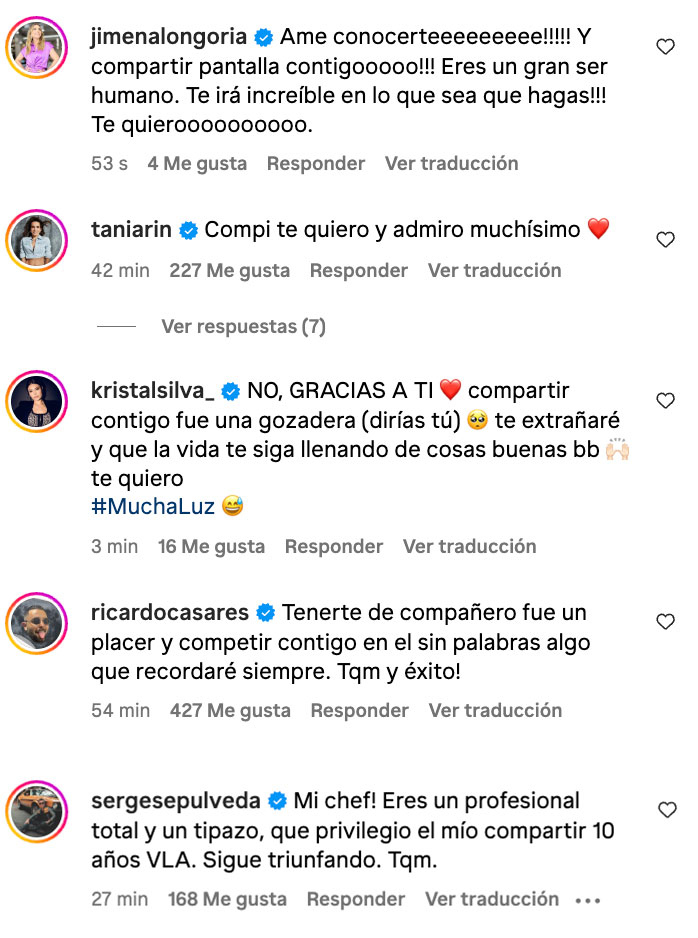The image size is (698, 938).
Task: Like kristalsilva_'s comment
Action: 665,400
